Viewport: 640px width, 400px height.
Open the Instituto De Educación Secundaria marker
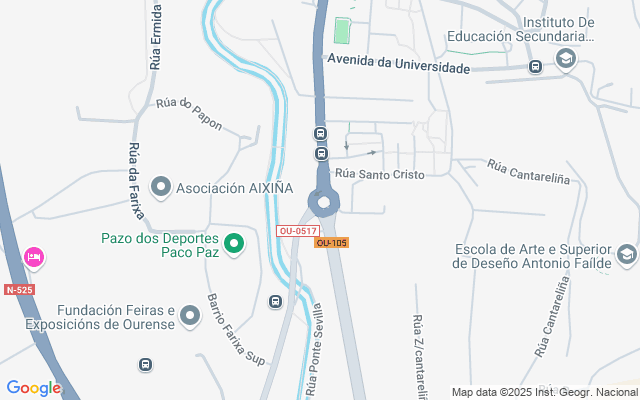point(567,61)
